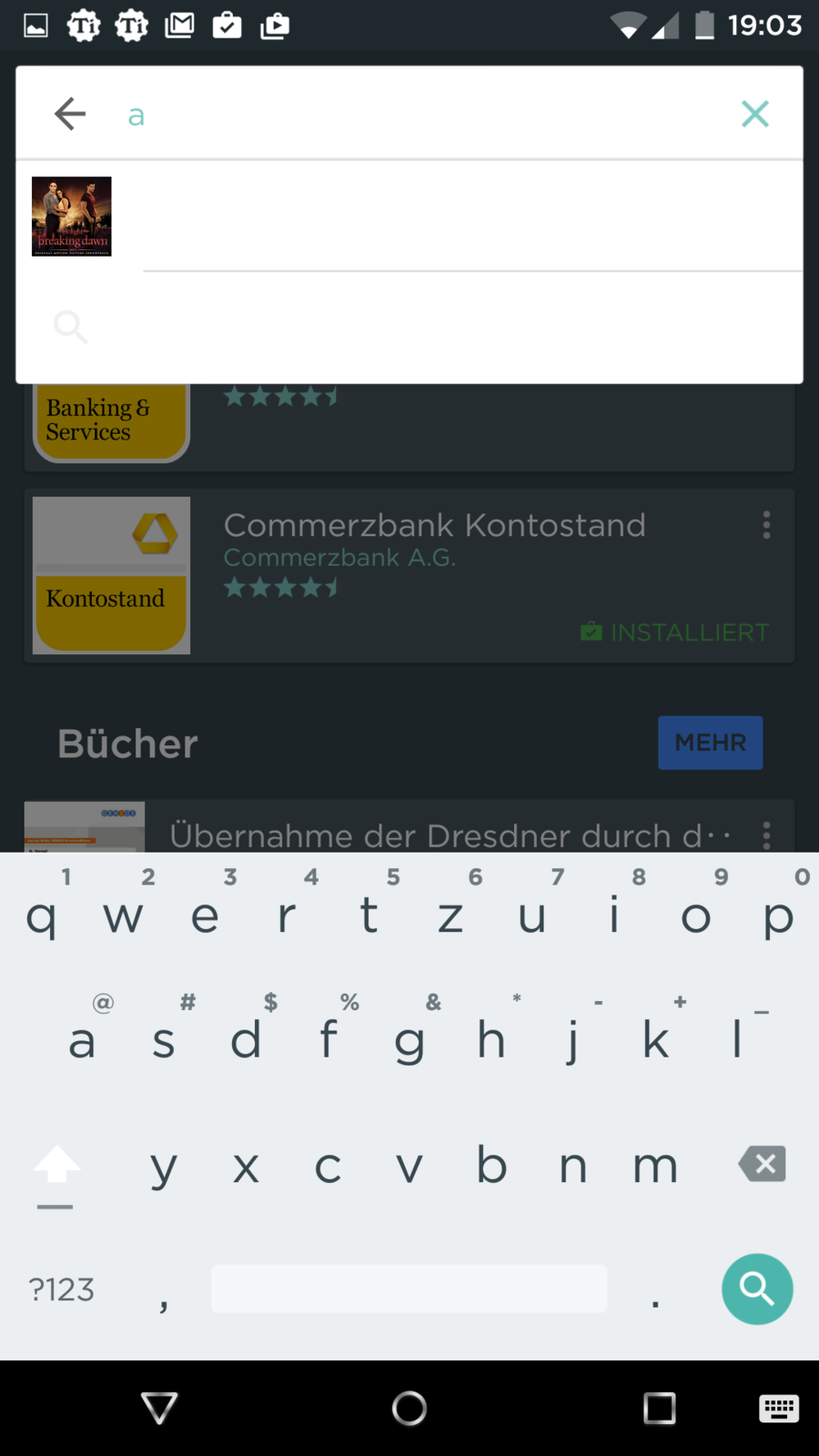819x1456 pixels.
Task: Select the magnifier search suggestion row
Action: [409, 326]
